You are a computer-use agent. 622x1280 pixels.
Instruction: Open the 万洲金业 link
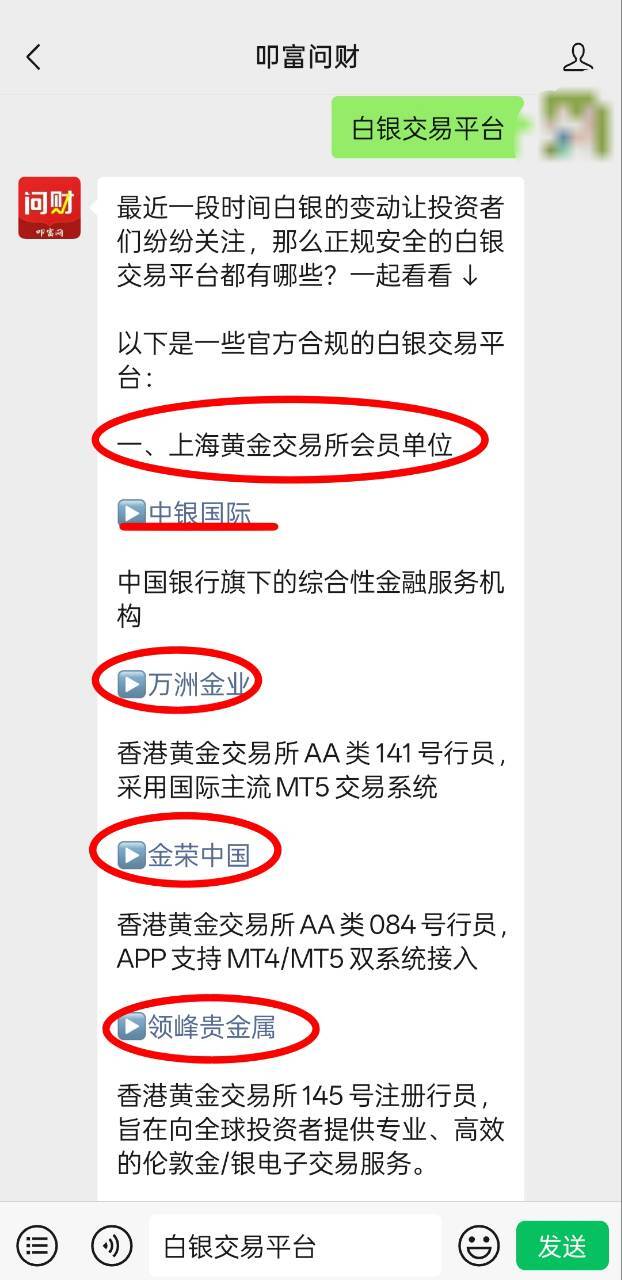tap(185, 684)
